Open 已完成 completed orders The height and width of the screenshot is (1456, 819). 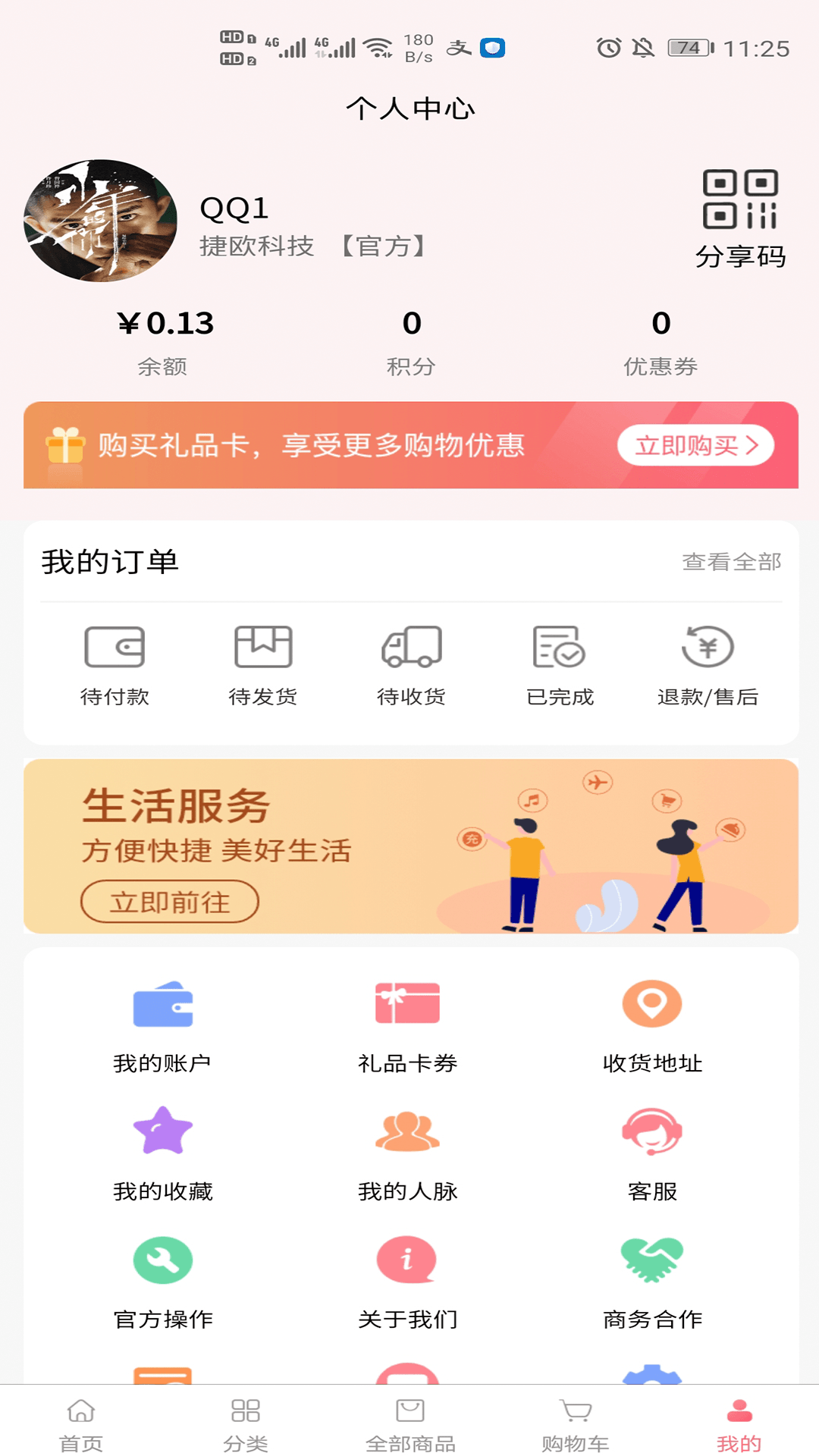coord(560,665)
